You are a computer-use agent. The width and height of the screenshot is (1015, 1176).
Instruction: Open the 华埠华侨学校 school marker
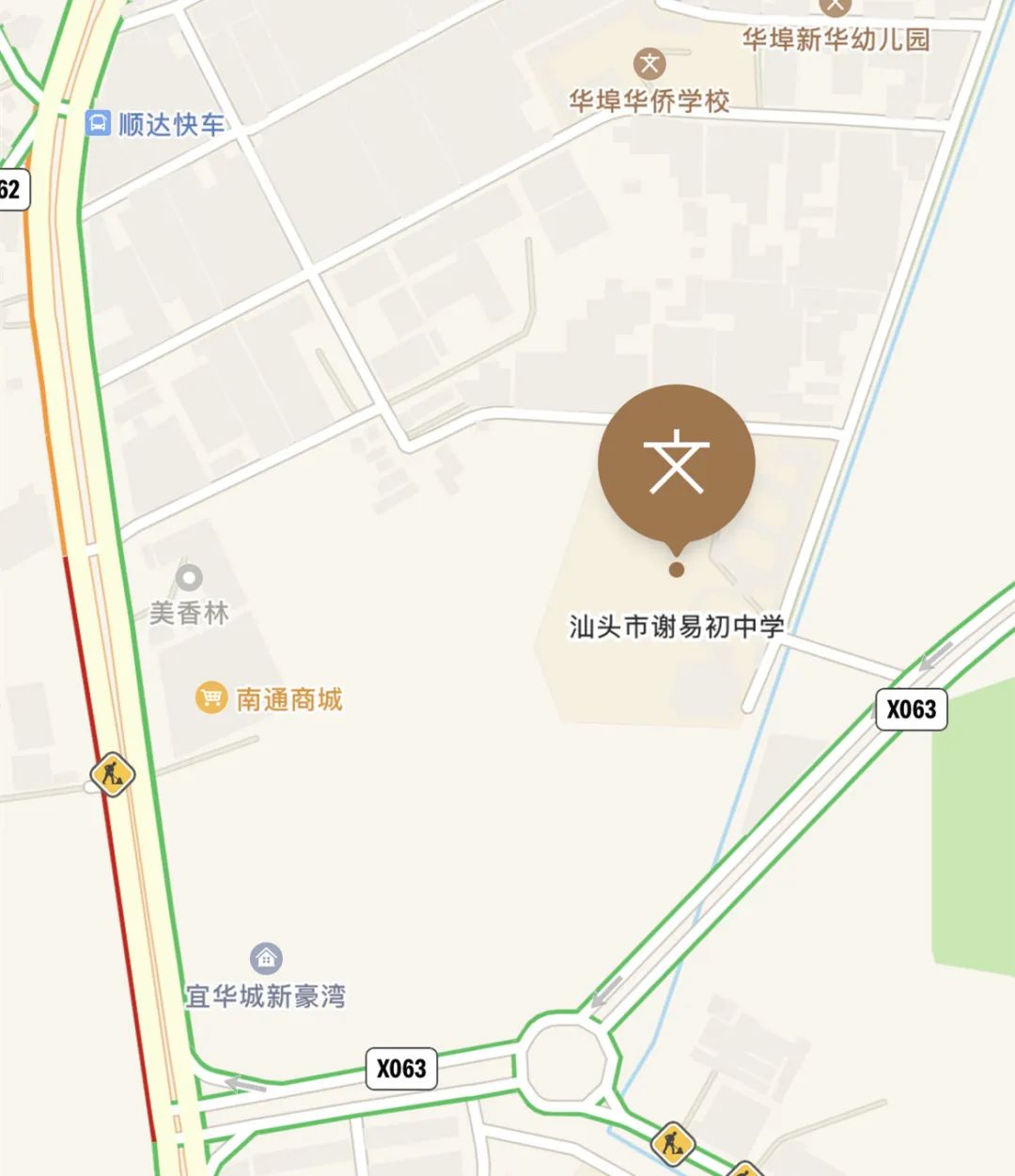(648, 65)
